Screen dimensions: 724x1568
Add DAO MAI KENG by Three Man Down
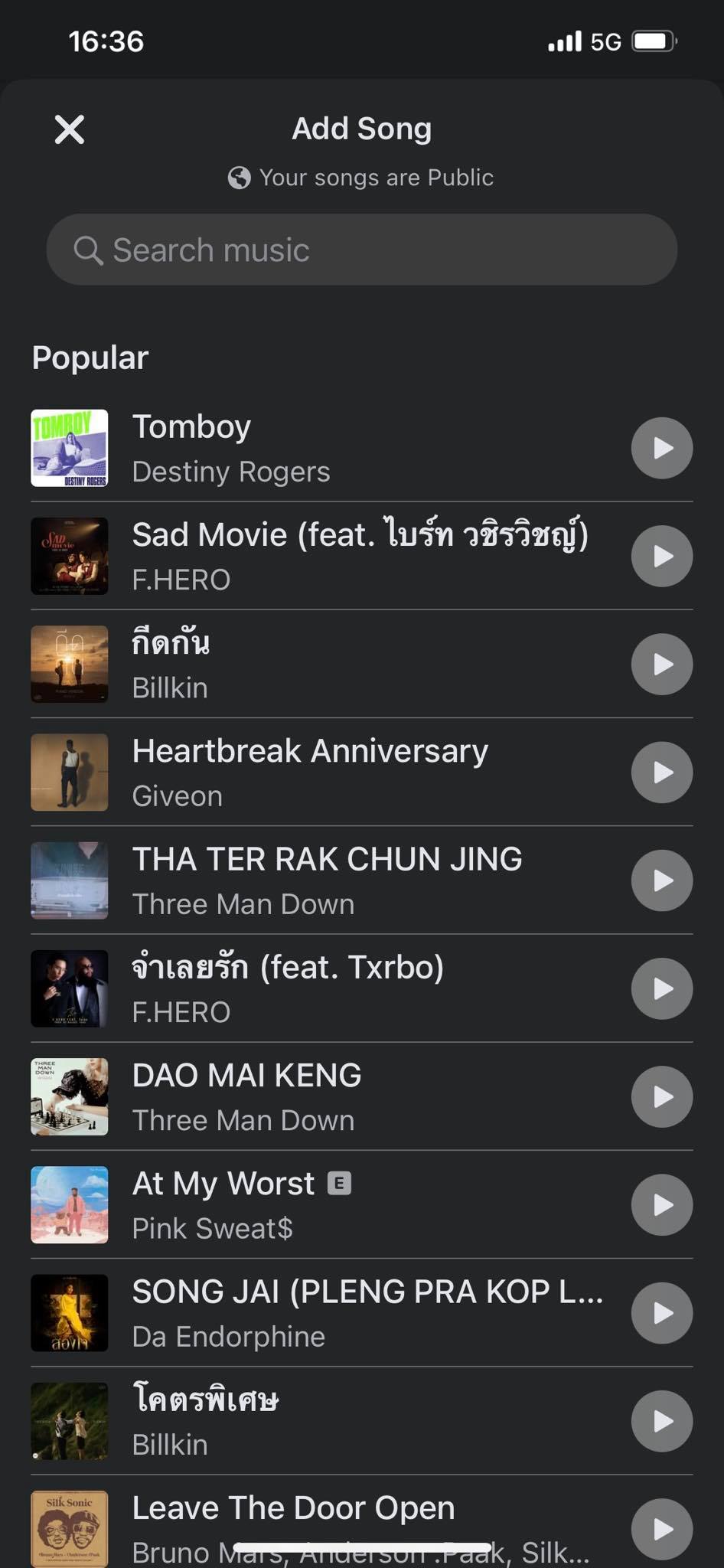306,1096
